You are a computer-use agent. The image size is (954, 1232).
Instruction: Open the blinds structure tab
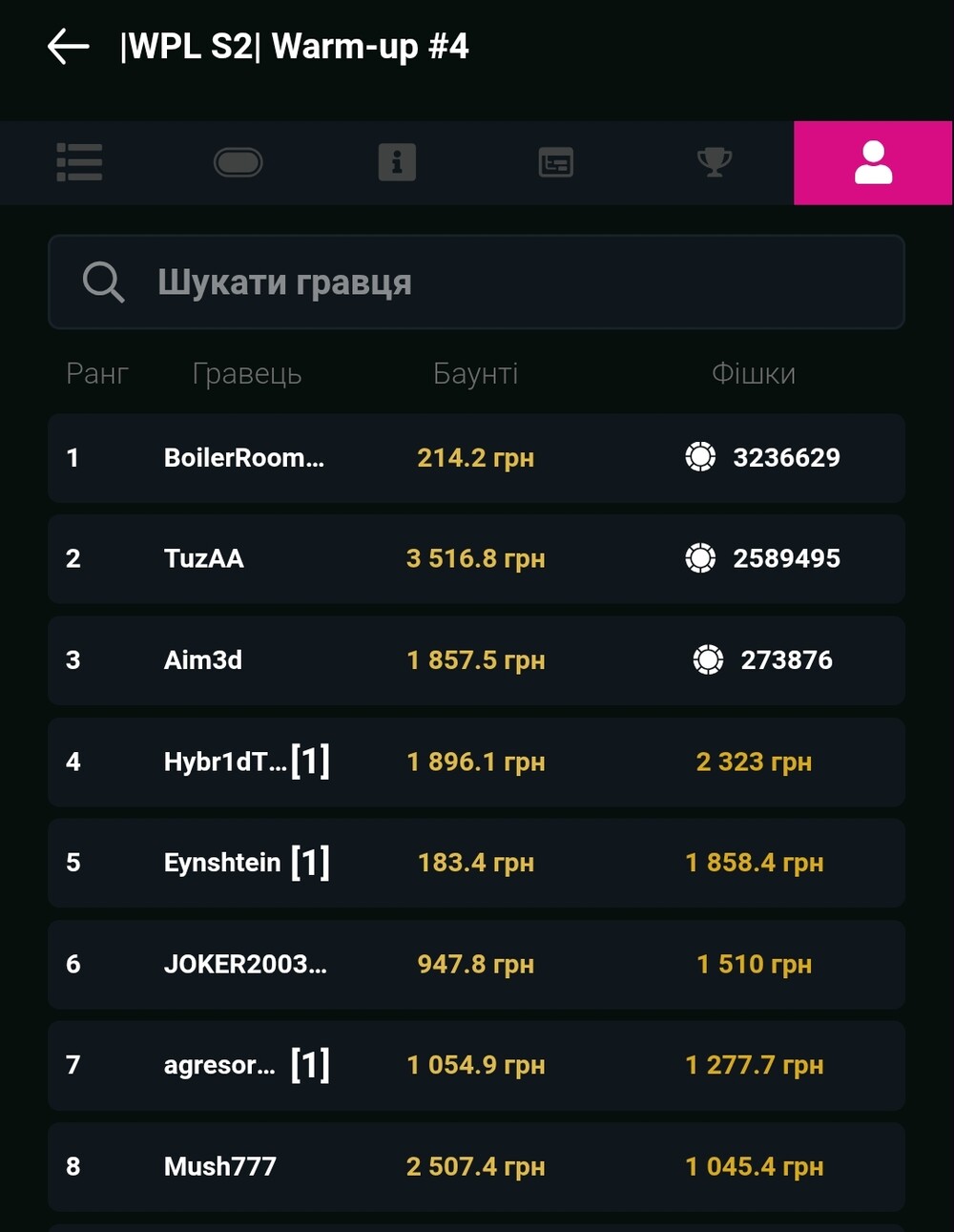555,162
